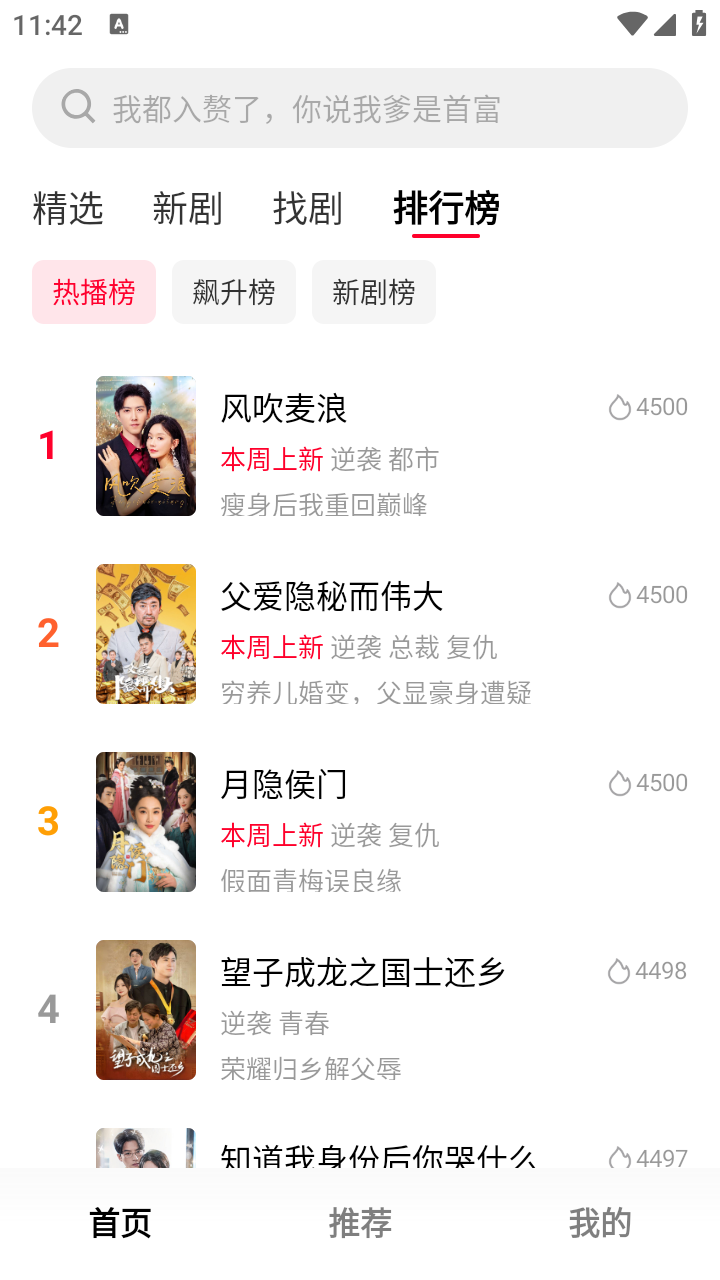Open the 首页 home icon in bottom bar

120,1221
